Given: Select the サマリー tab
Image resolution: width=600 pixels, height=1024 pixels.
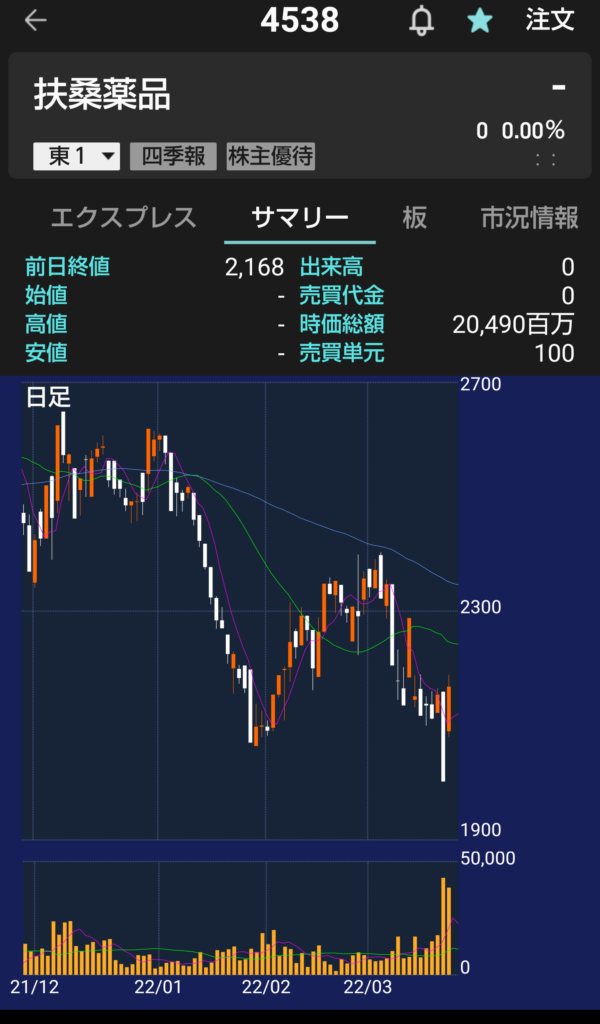Looking at the screenshot, I should click(300, 218).
